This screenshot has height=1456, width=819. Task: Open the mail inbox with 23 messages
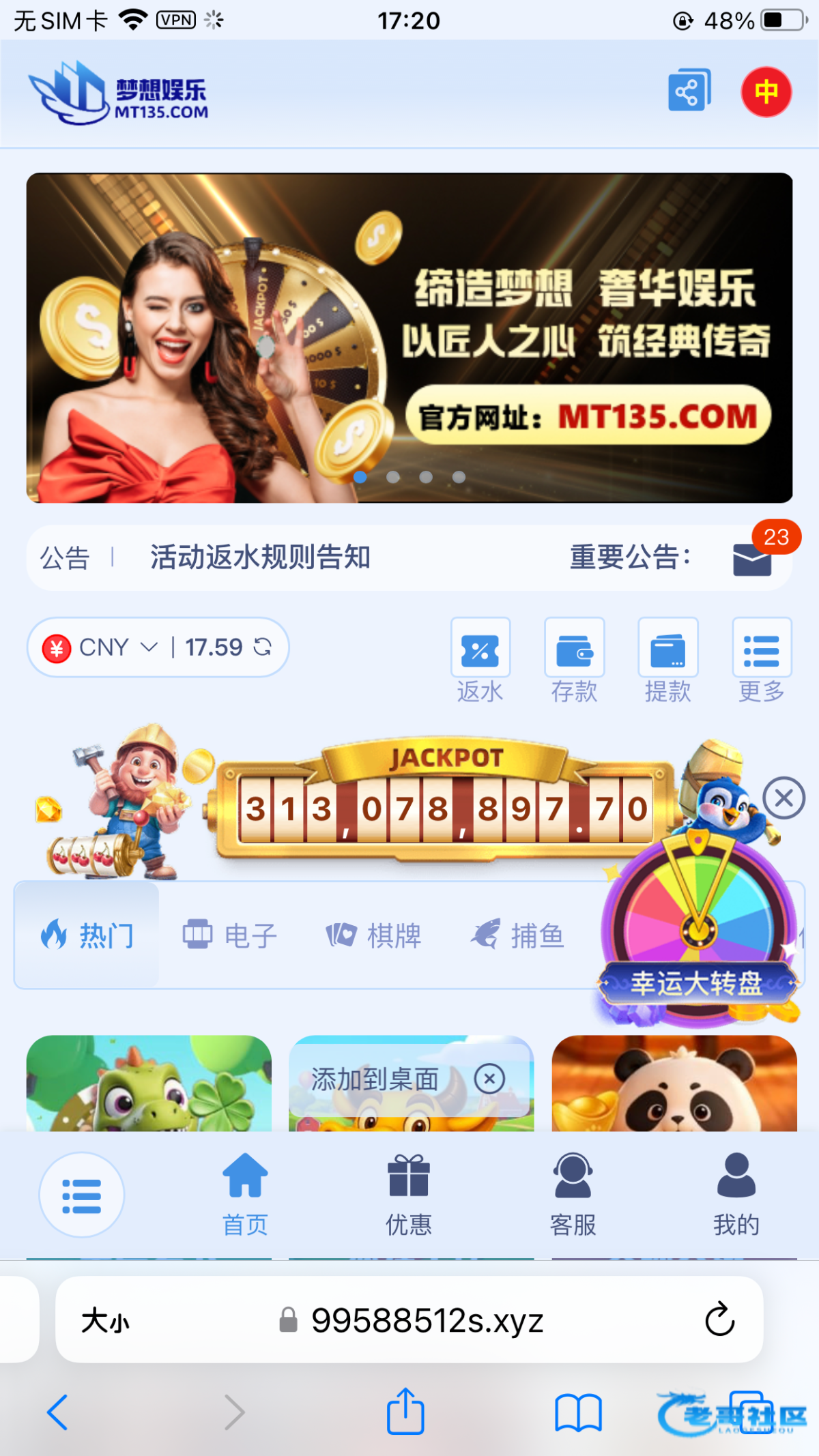(x=752, y=559)
